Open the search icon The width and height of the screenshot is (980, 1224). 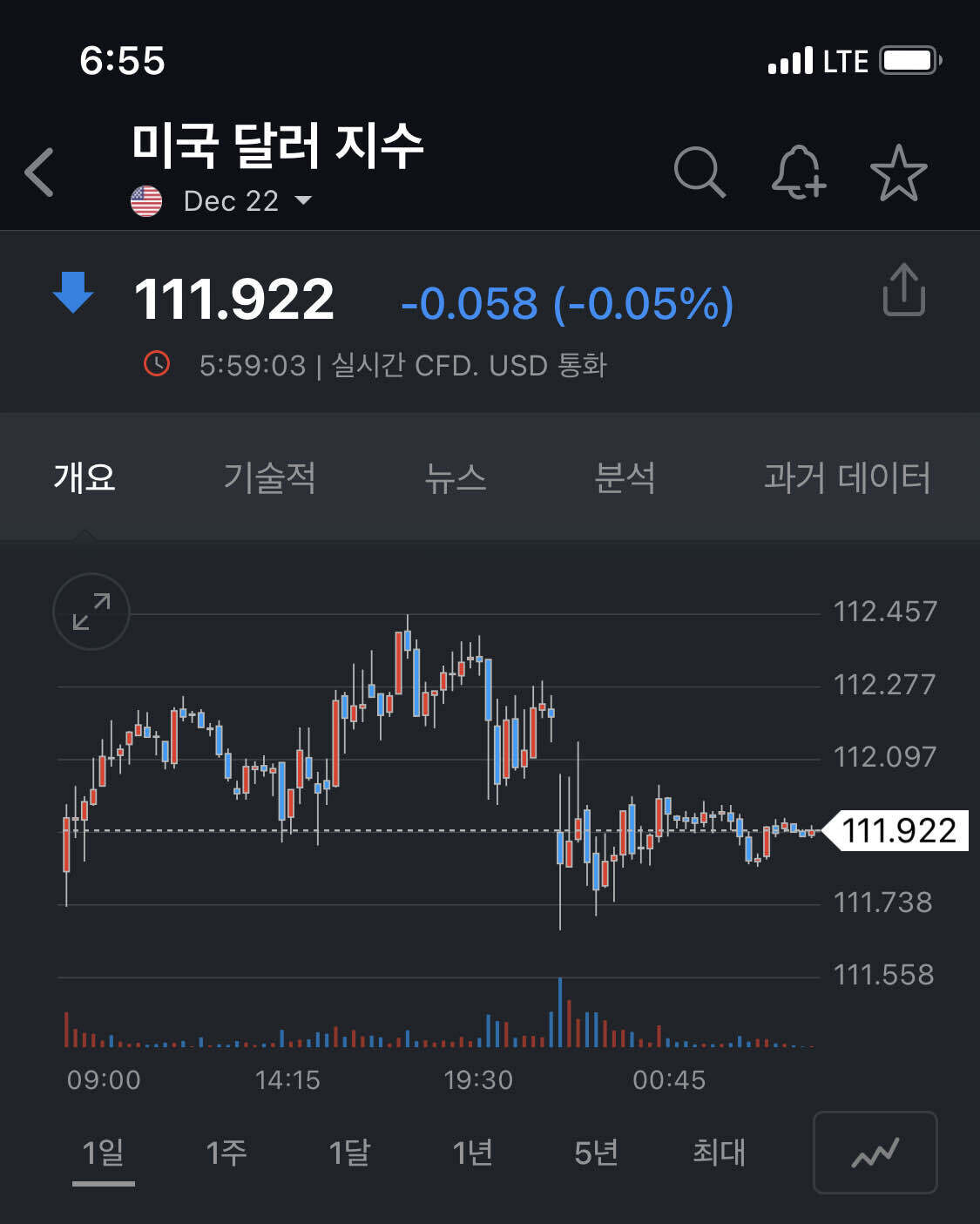(700, 171)
